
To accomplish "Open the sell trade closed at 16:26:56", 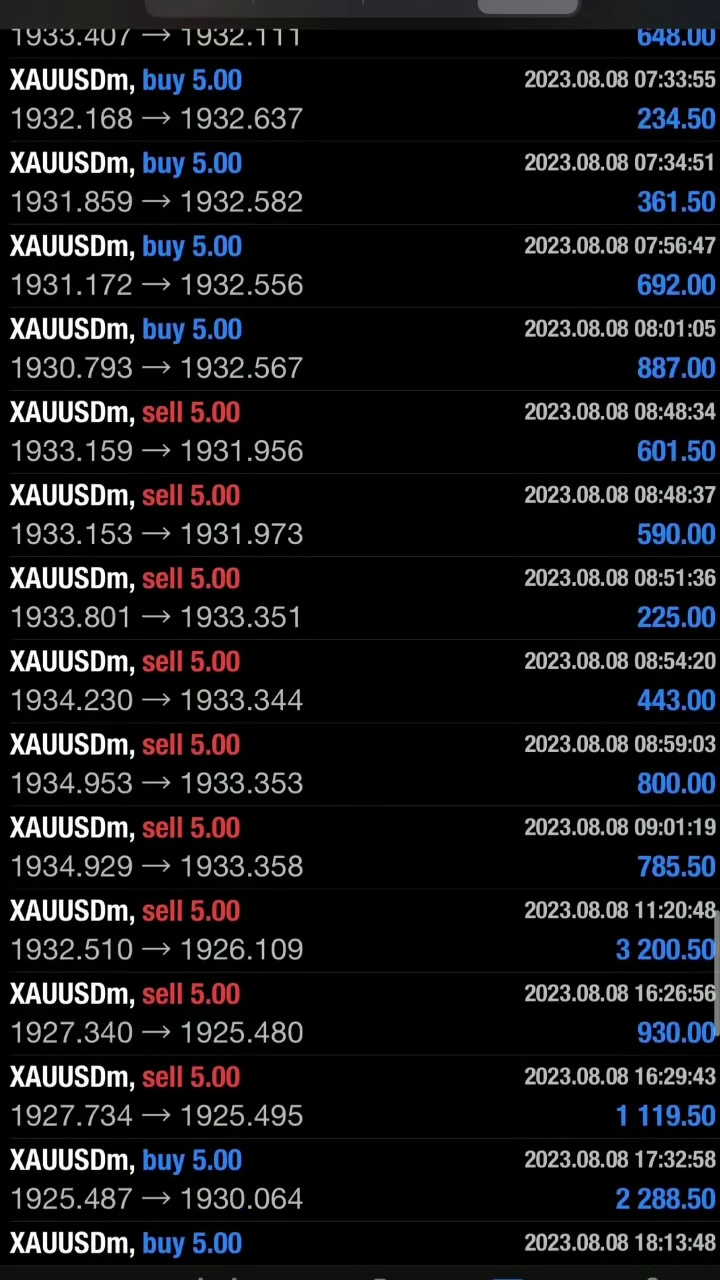I will pyautogui.click(x=360, y=1013).
